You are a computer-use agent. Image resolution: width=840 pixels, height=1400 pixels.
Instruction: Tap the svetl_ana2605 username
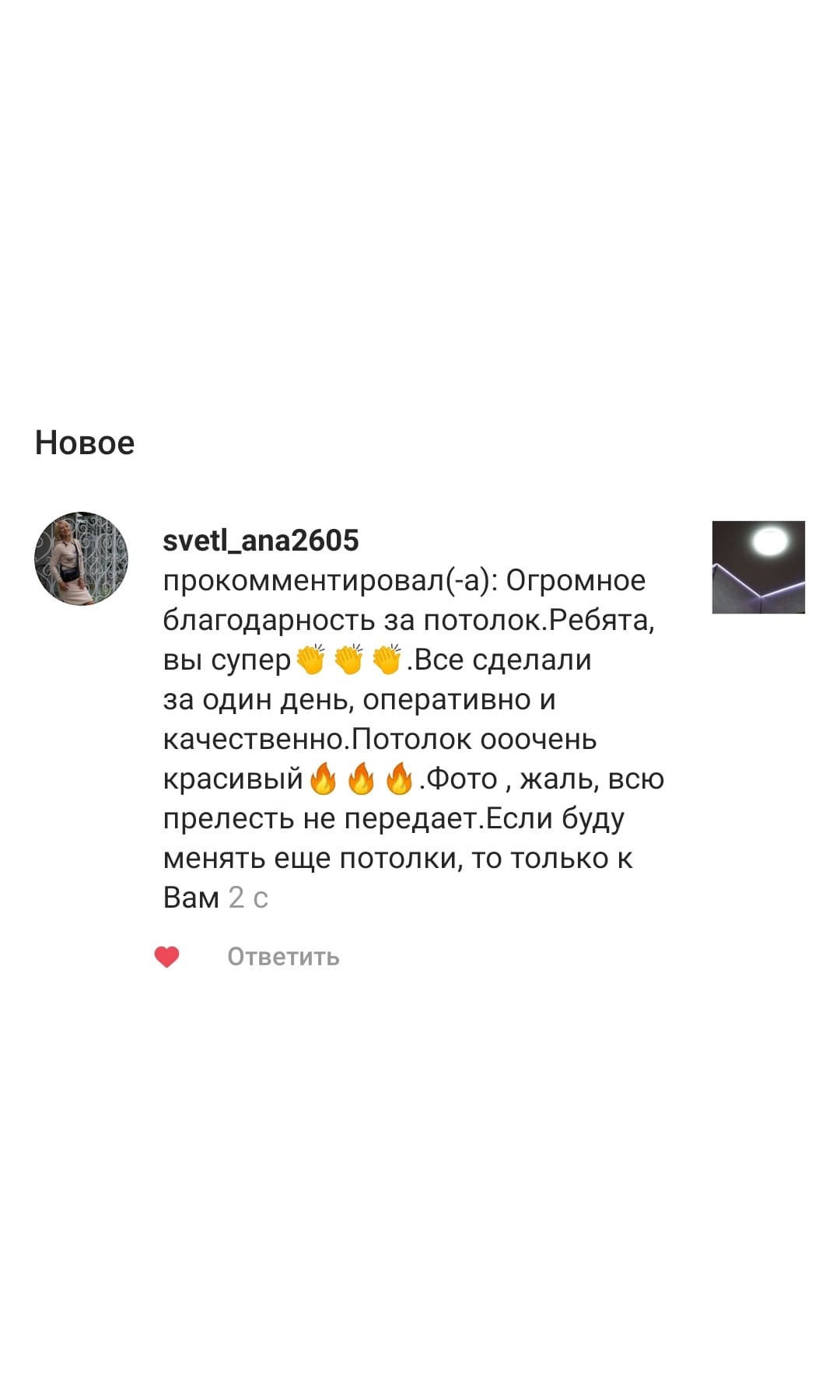coord(261,541)
